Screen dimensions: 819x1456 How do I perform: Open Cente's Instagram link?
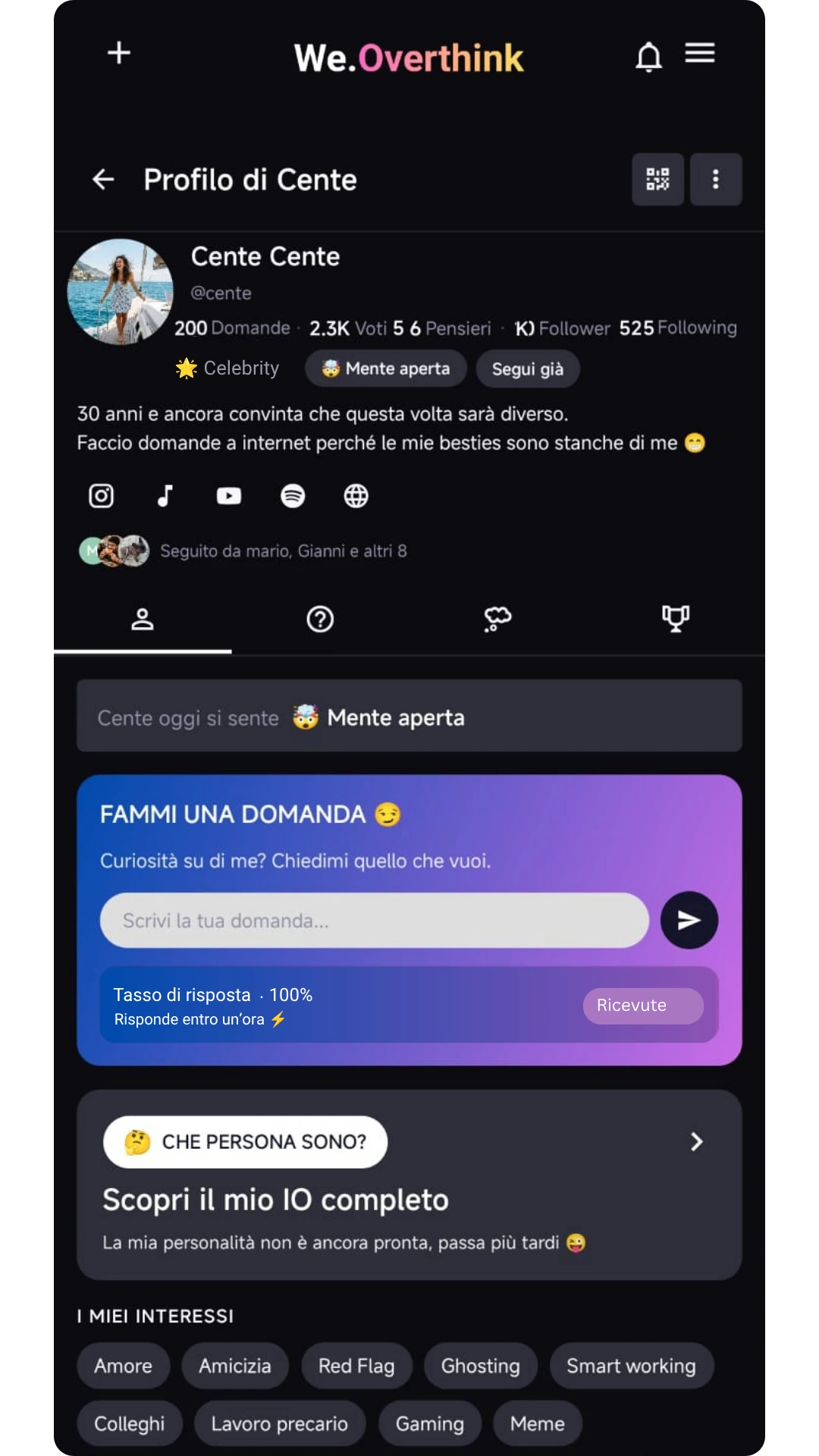pos(102,496)
